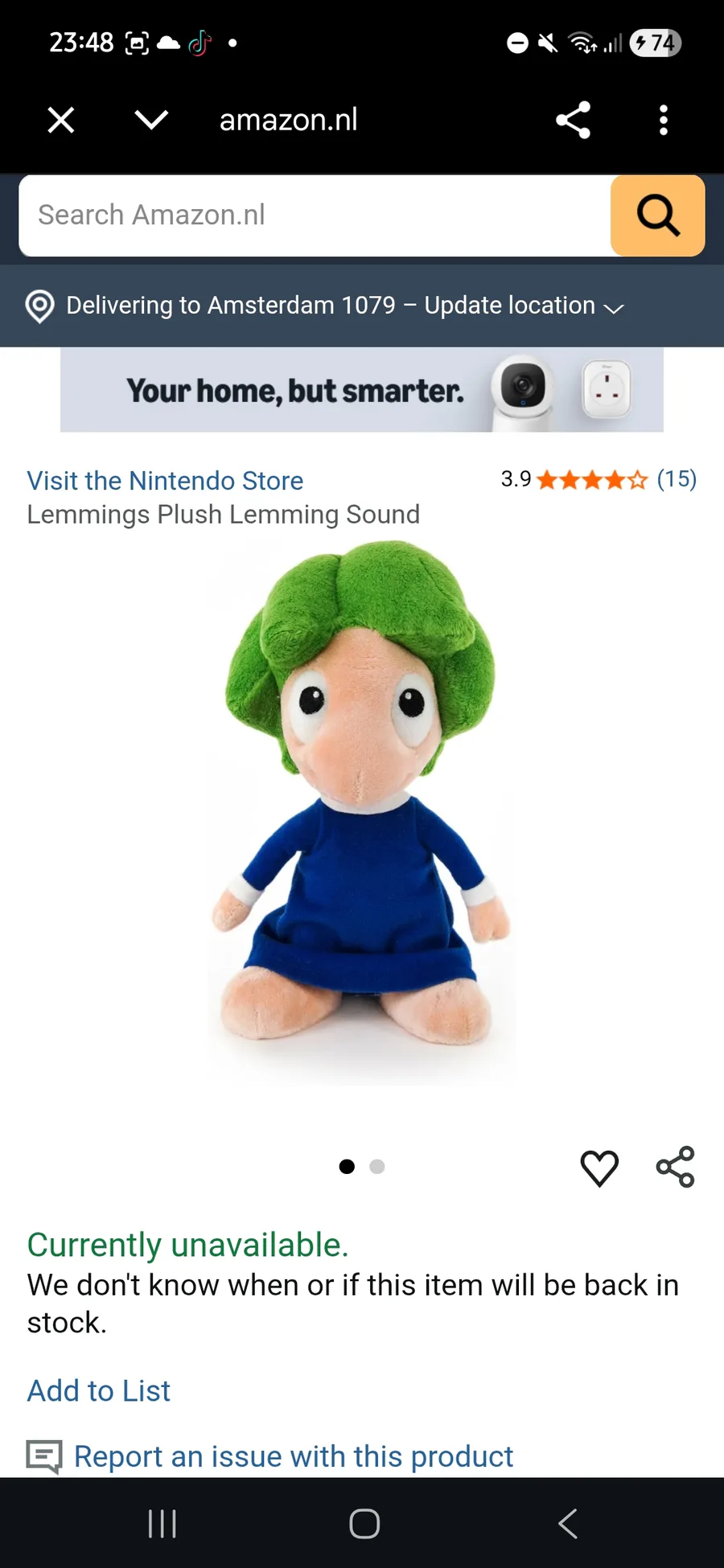
Task: Tap Add to List
Action: pos(99,1391)
